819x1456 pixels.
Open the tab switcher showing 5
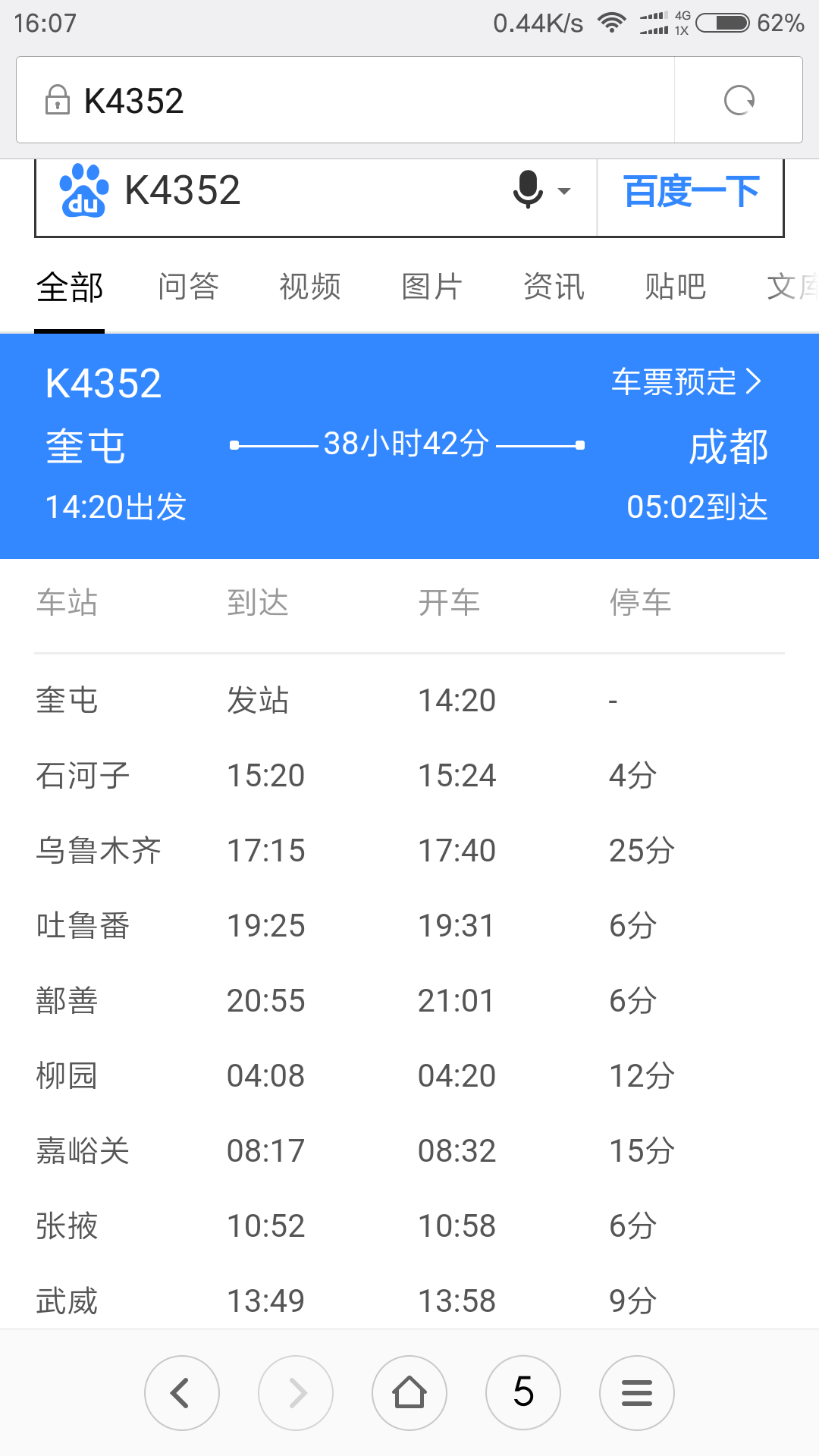pyautogui.click(x=523, y=1393)
